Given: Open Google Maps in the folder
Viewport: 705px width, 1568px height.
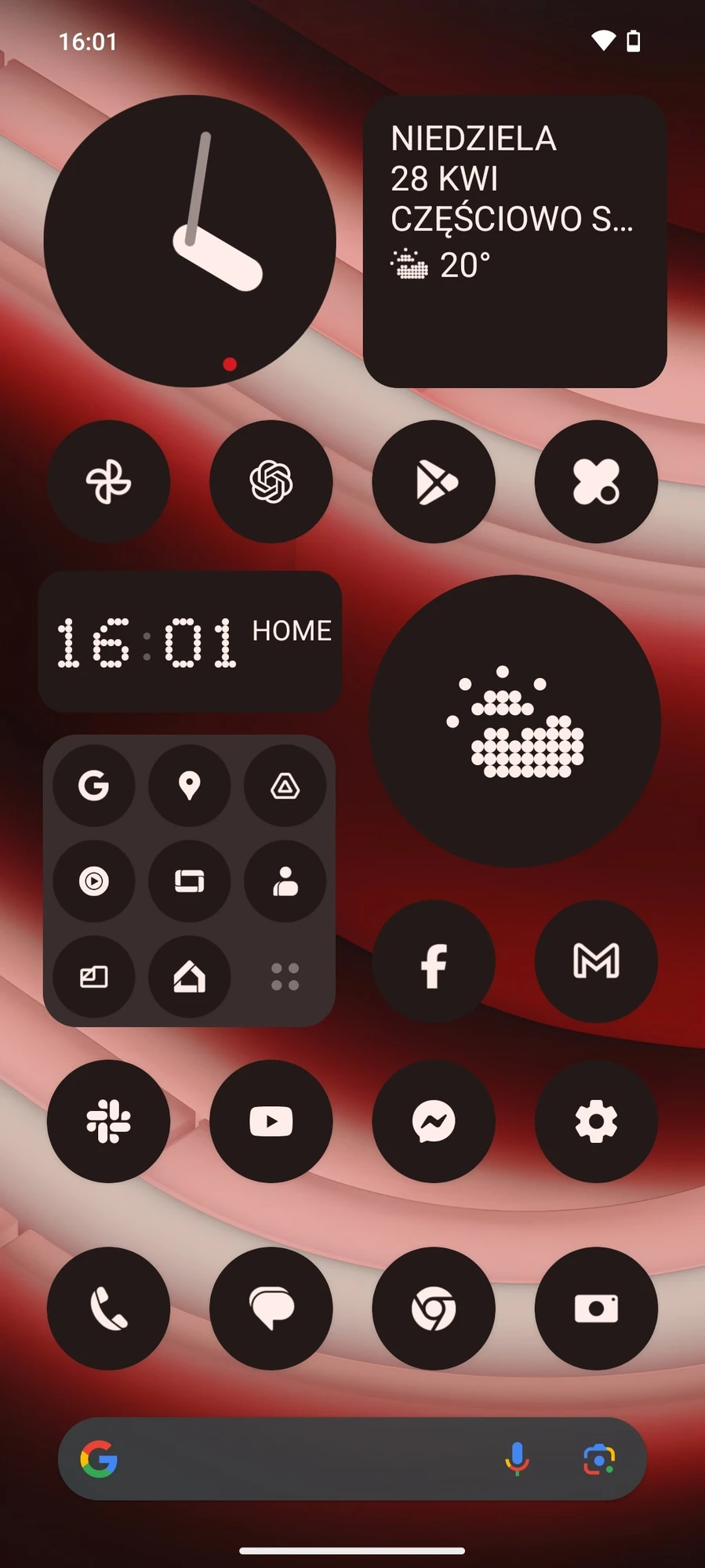Looking at the screenshot, I should pos(189,786).
